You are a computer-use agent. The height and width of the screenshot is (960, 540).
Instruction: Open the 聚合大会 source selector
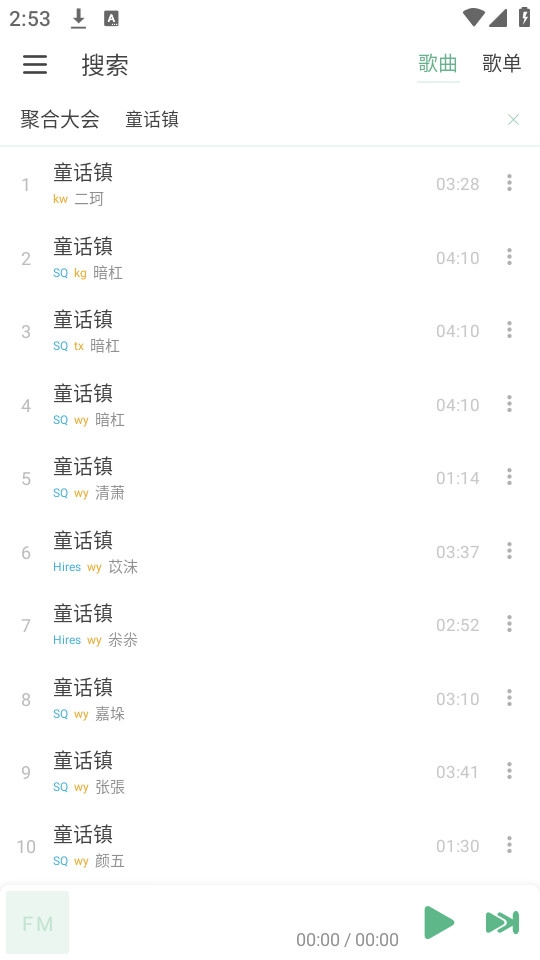[60, 119]
